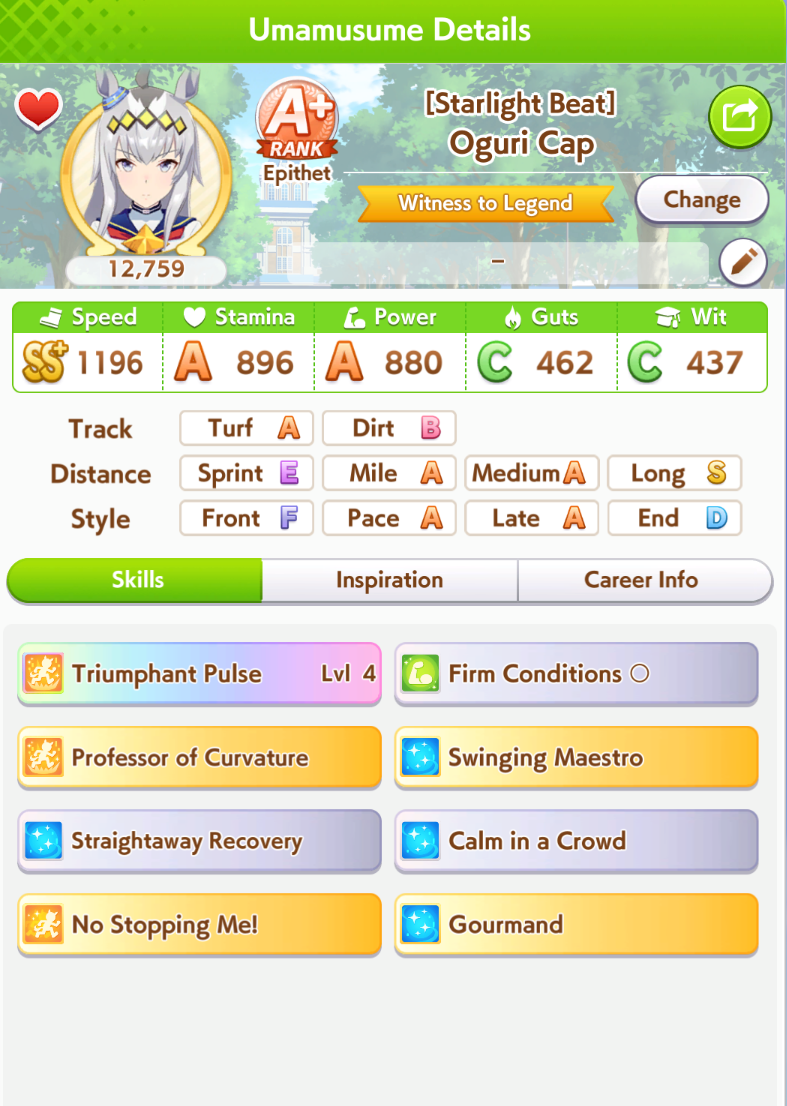View Professor of Curvature skill
The image size is (787, 1106).
(200, 758)
